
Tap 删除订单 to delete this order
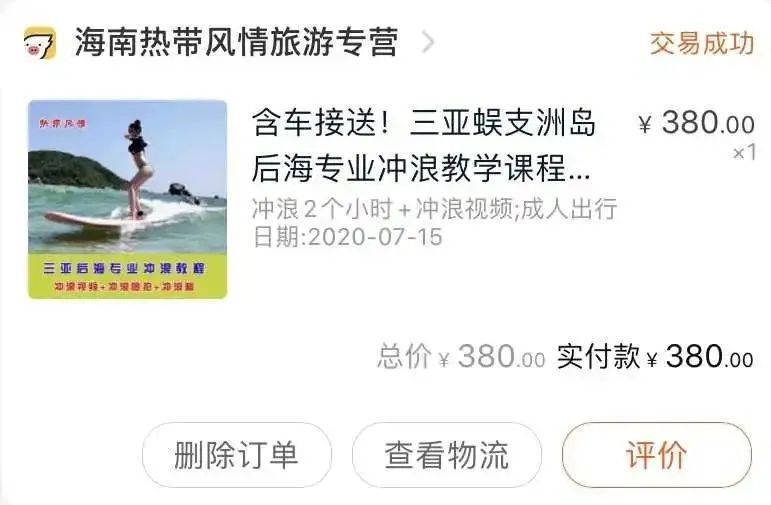(x=236, y=455)
